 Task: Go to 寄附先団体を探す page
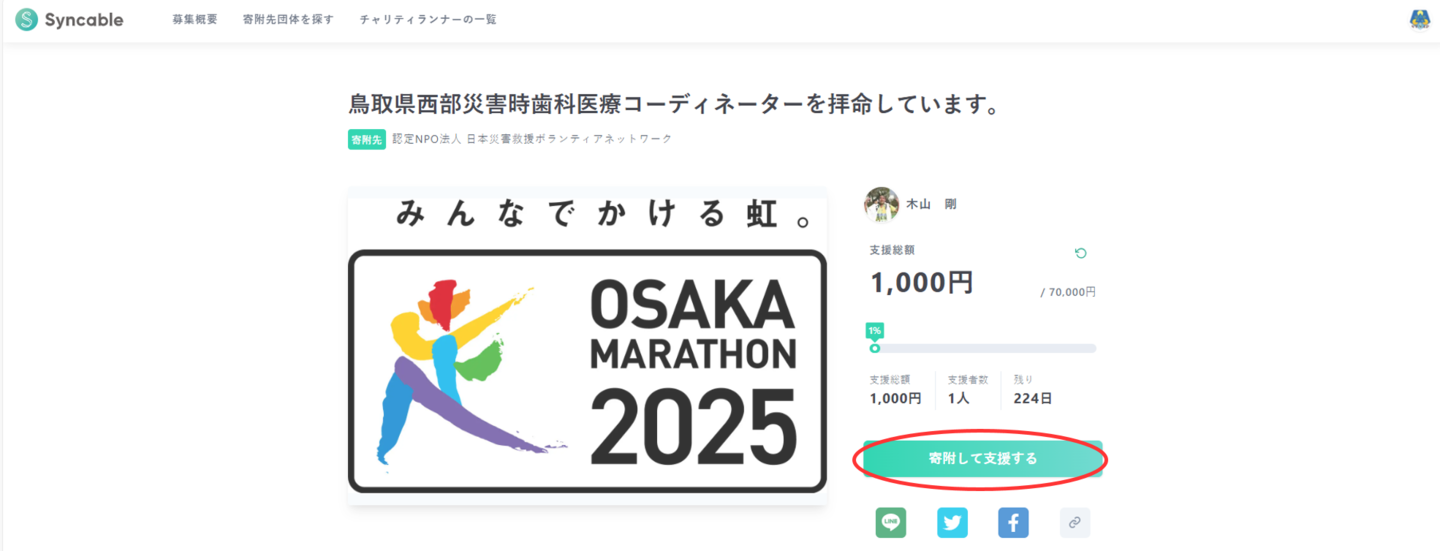[x=288, y=20]
